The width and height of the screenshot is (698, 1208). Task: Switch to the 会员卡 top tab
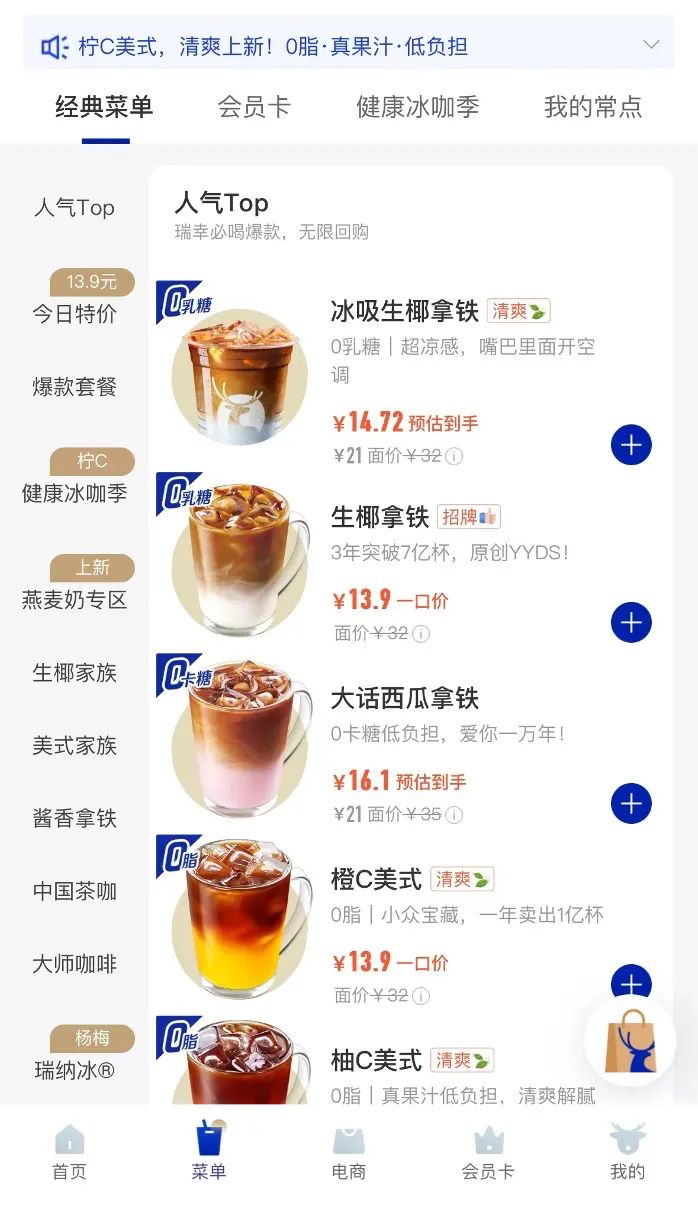click(254, 107)
